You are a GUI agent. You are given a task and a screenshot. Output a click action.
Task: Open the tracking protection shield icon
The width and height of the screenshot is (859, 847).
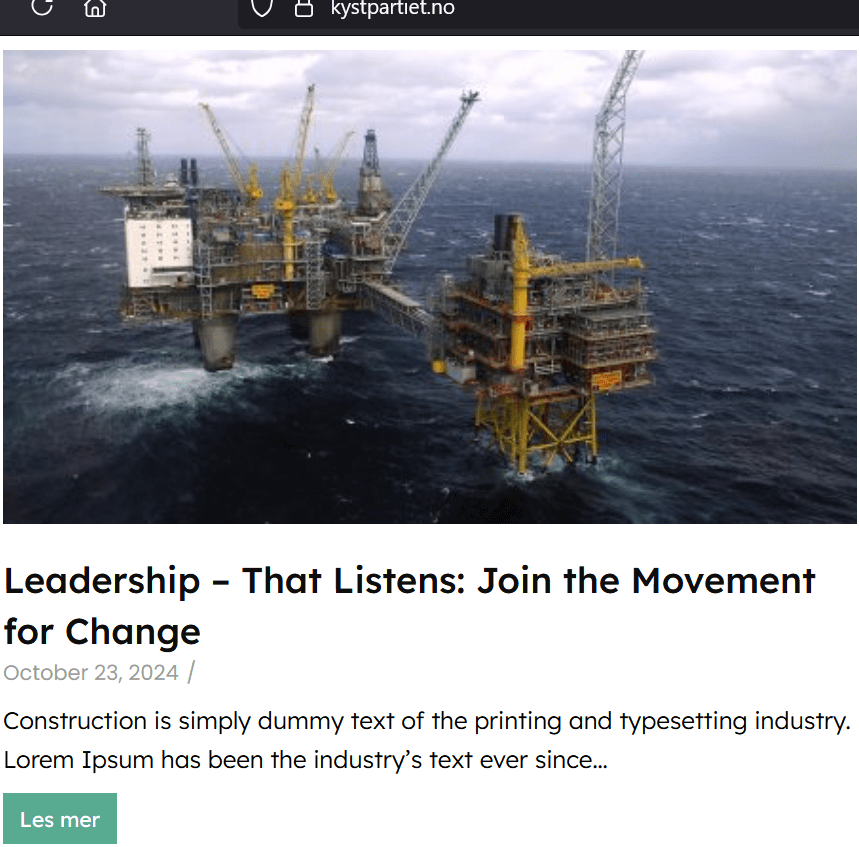[x=261, y=9]
